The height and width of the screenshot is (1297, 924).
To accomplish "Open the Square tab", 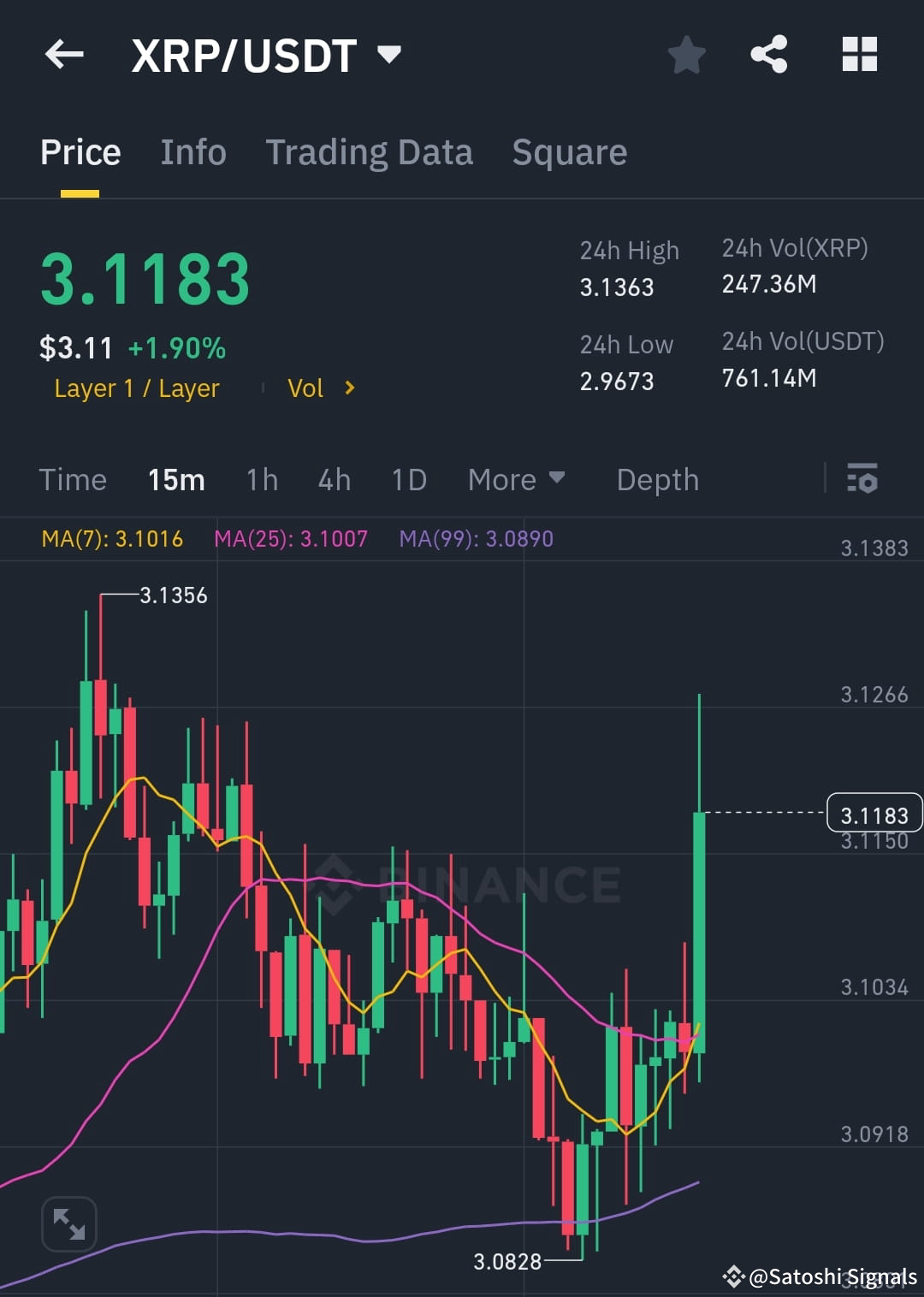I will (x=569, y=151).
